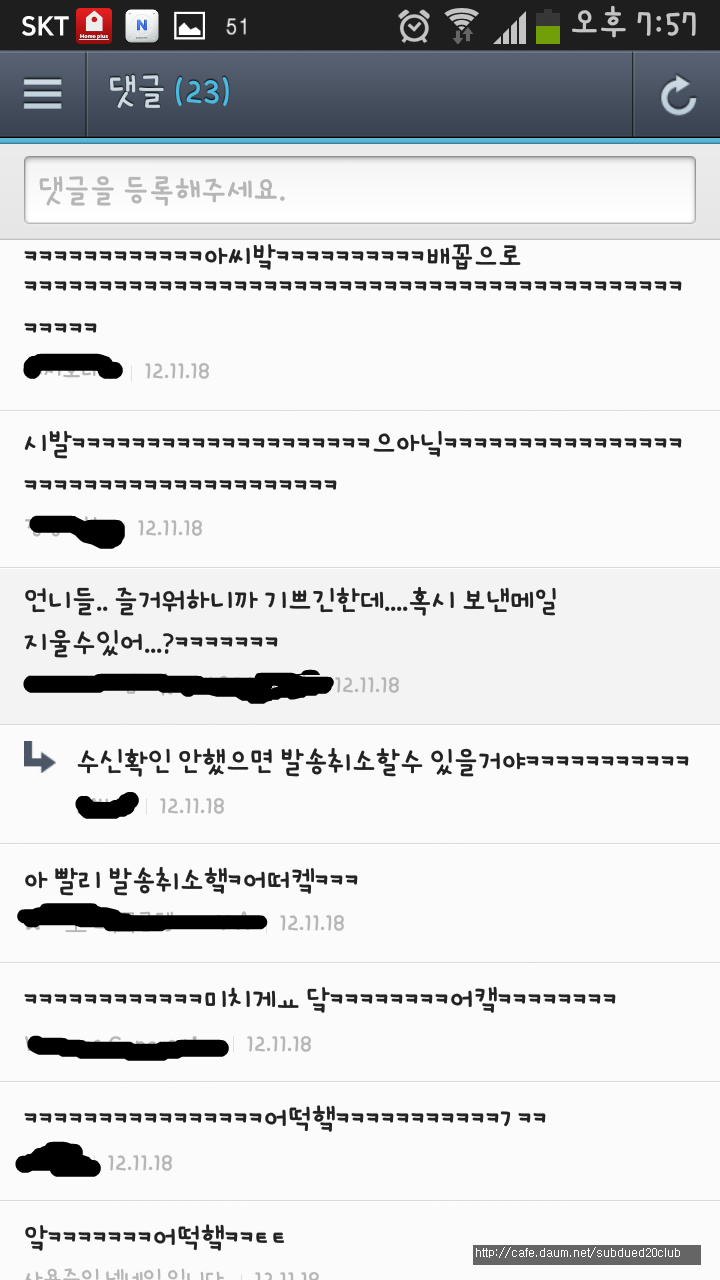Select the comment about deleting sent mail

click(x=290, y=620)
